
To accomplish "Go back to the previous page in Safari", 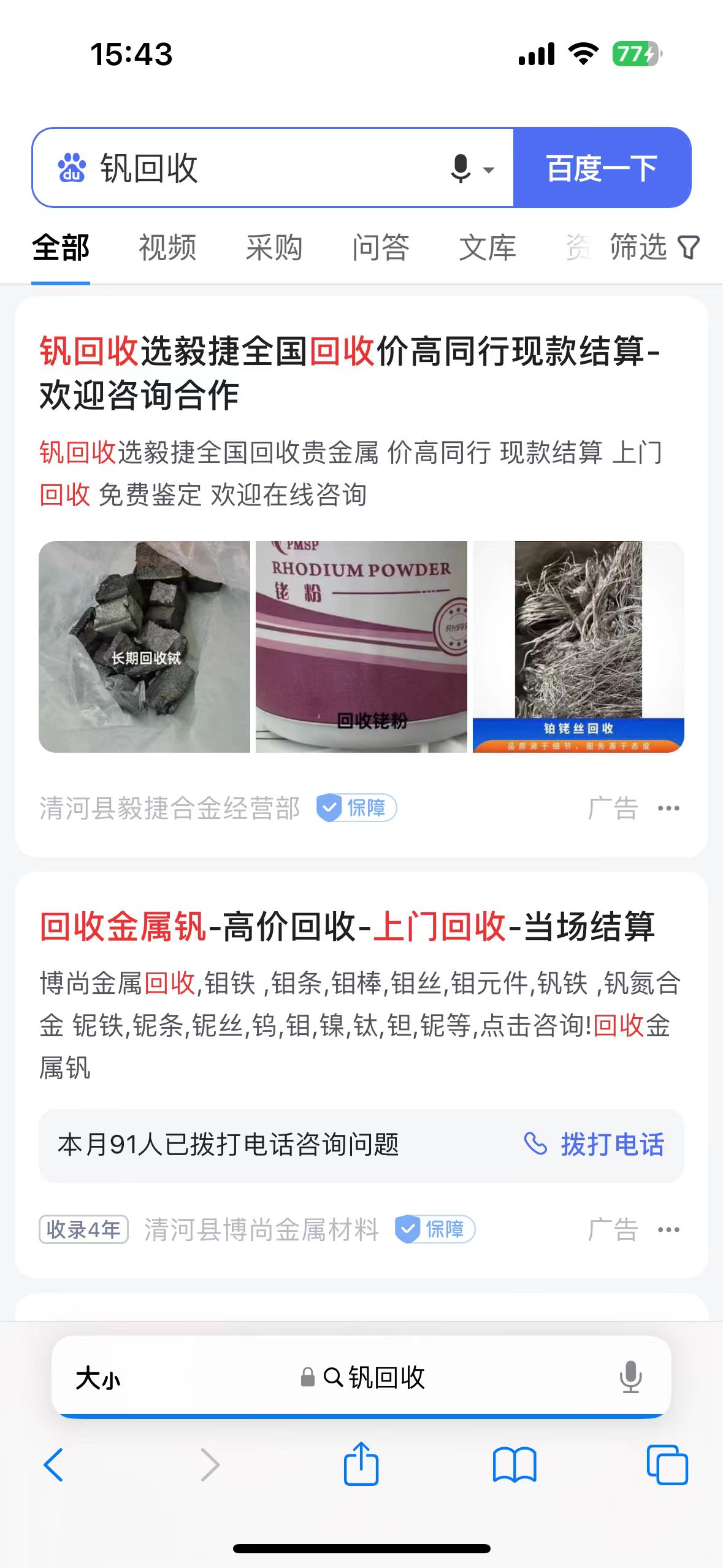I will (x=54, y=1465).
